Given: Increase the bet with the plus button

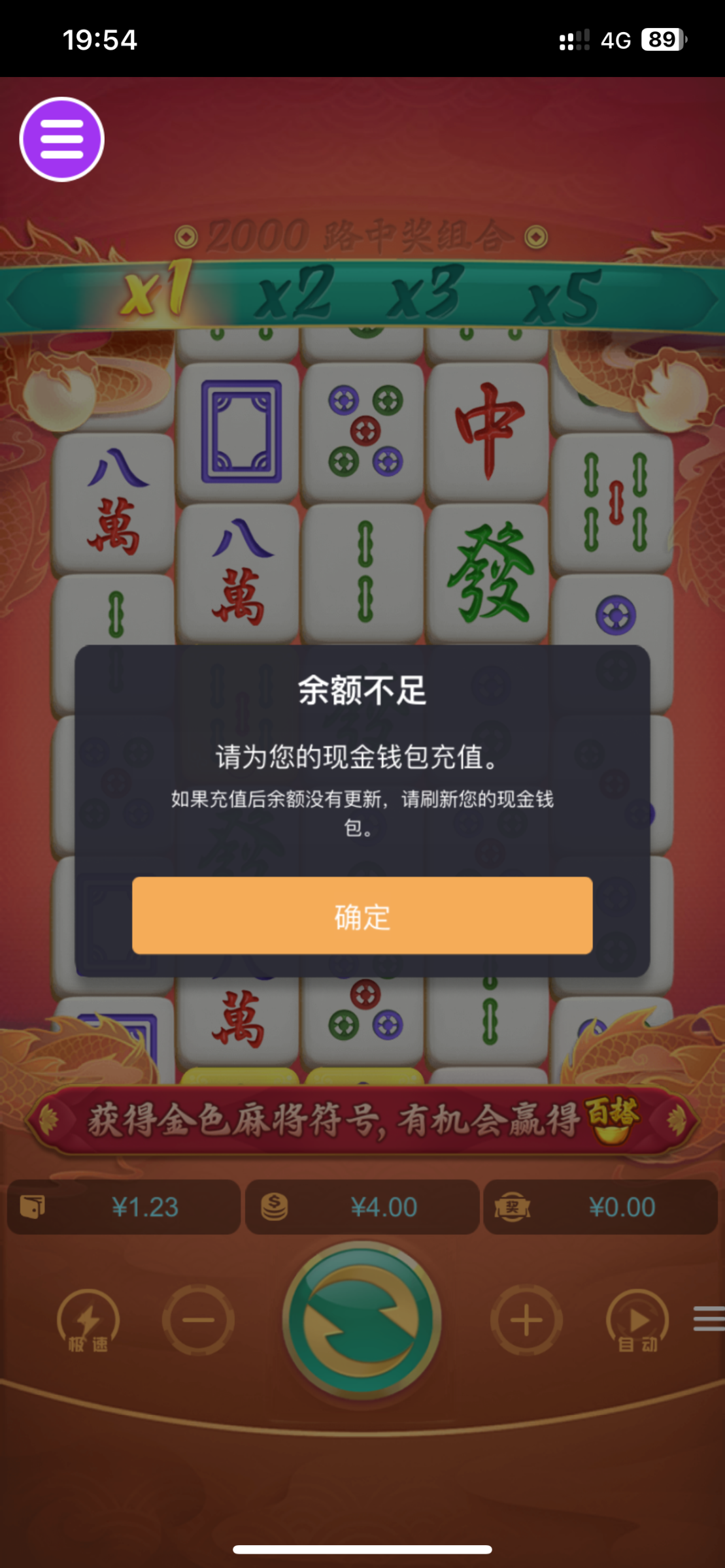Looking at the screenshot, I should pyautogui.click(x=526, y=1320).
